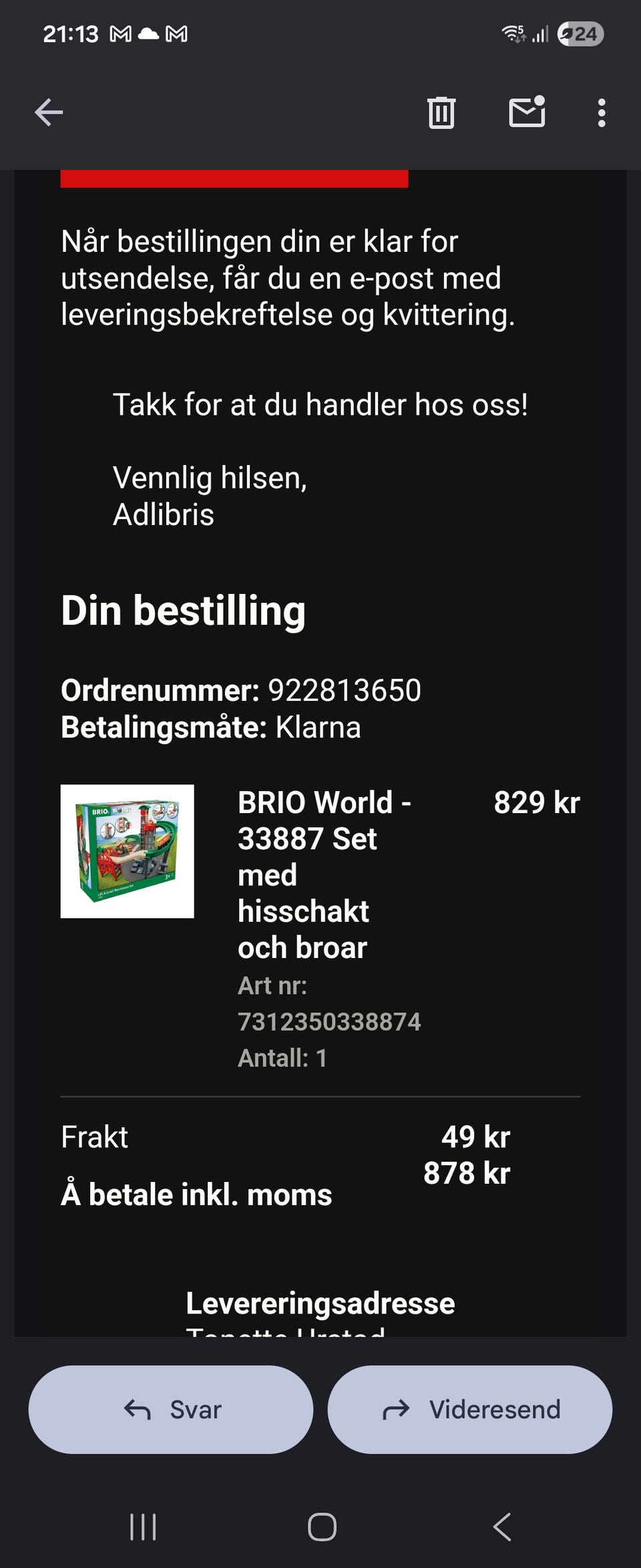Open recent apps
This screenshot has height=1568, width=641.
[143, 1527]
